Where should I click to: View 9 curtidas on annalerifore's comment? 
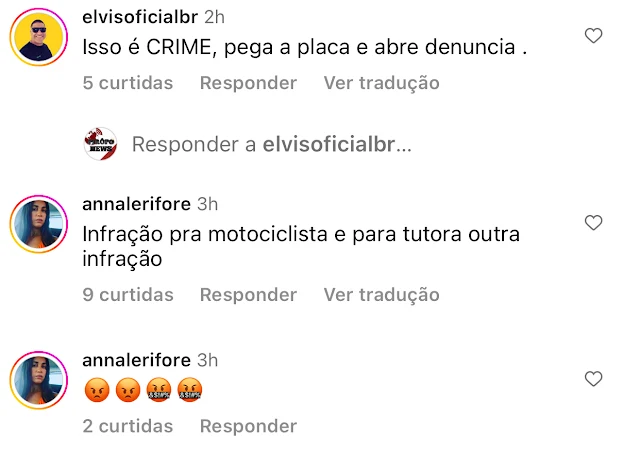point(128,294)
